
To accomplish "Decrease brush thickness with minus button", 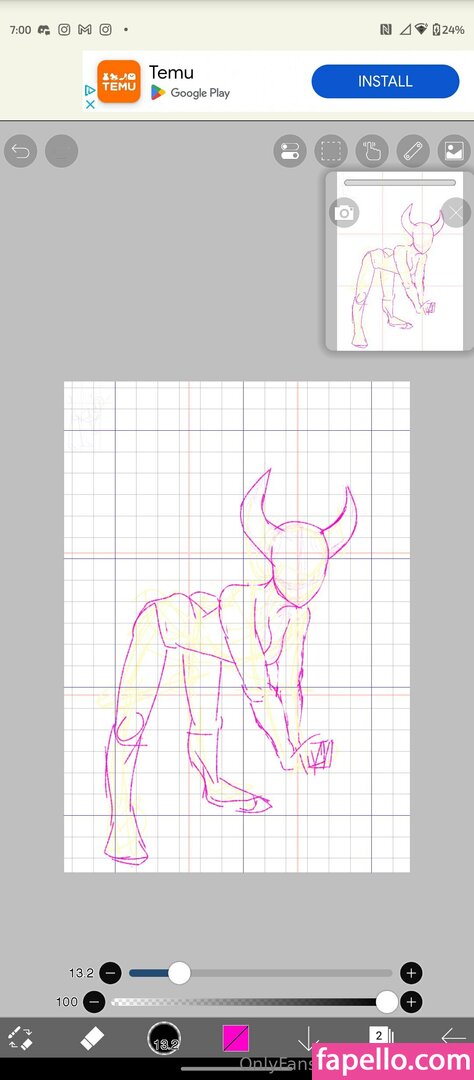I will pos(110,973).
